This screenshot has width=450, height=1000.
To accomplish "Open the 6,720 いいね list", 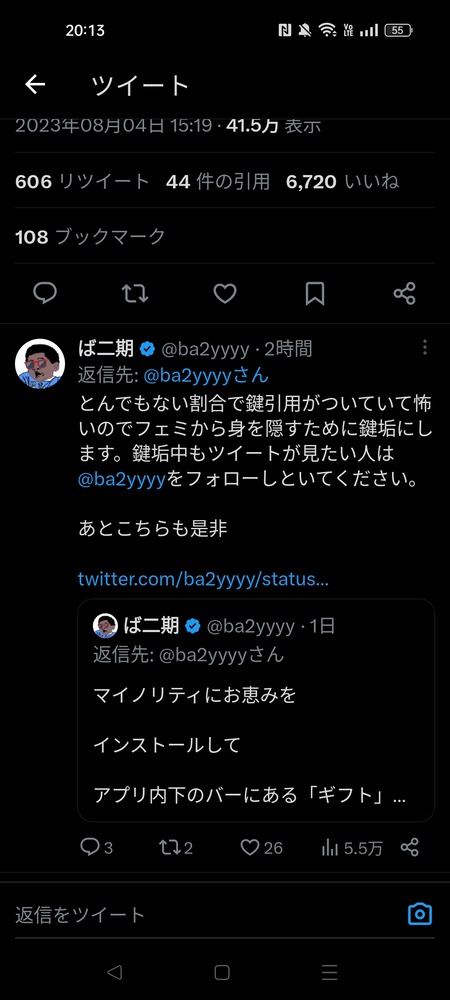I will [x=342, y=182].
